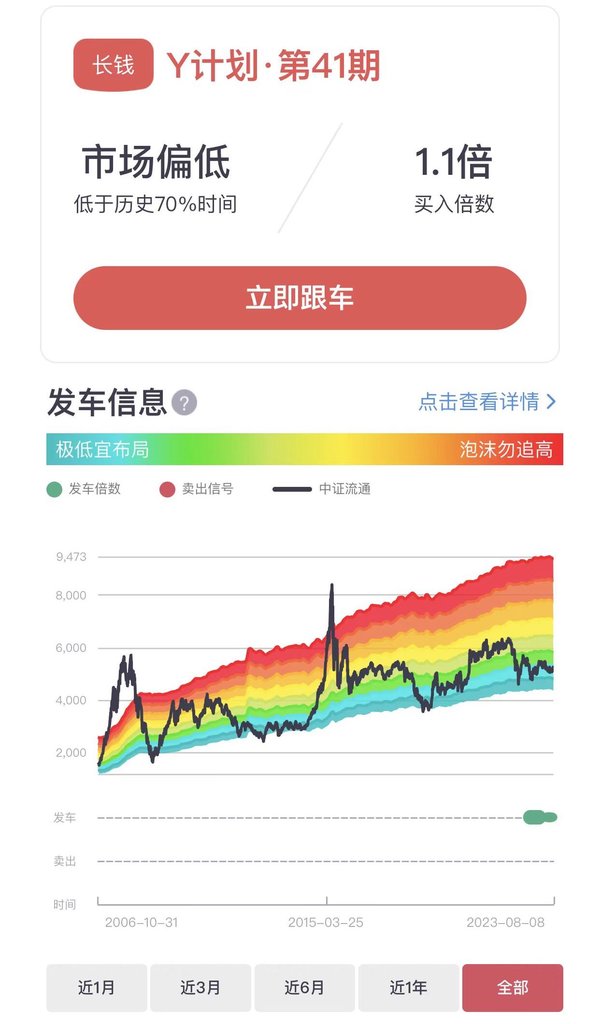Viewport: 600px width, 1024px height.
Task: Tap the 立即跟车 button
Action: (x=300, y=298)
